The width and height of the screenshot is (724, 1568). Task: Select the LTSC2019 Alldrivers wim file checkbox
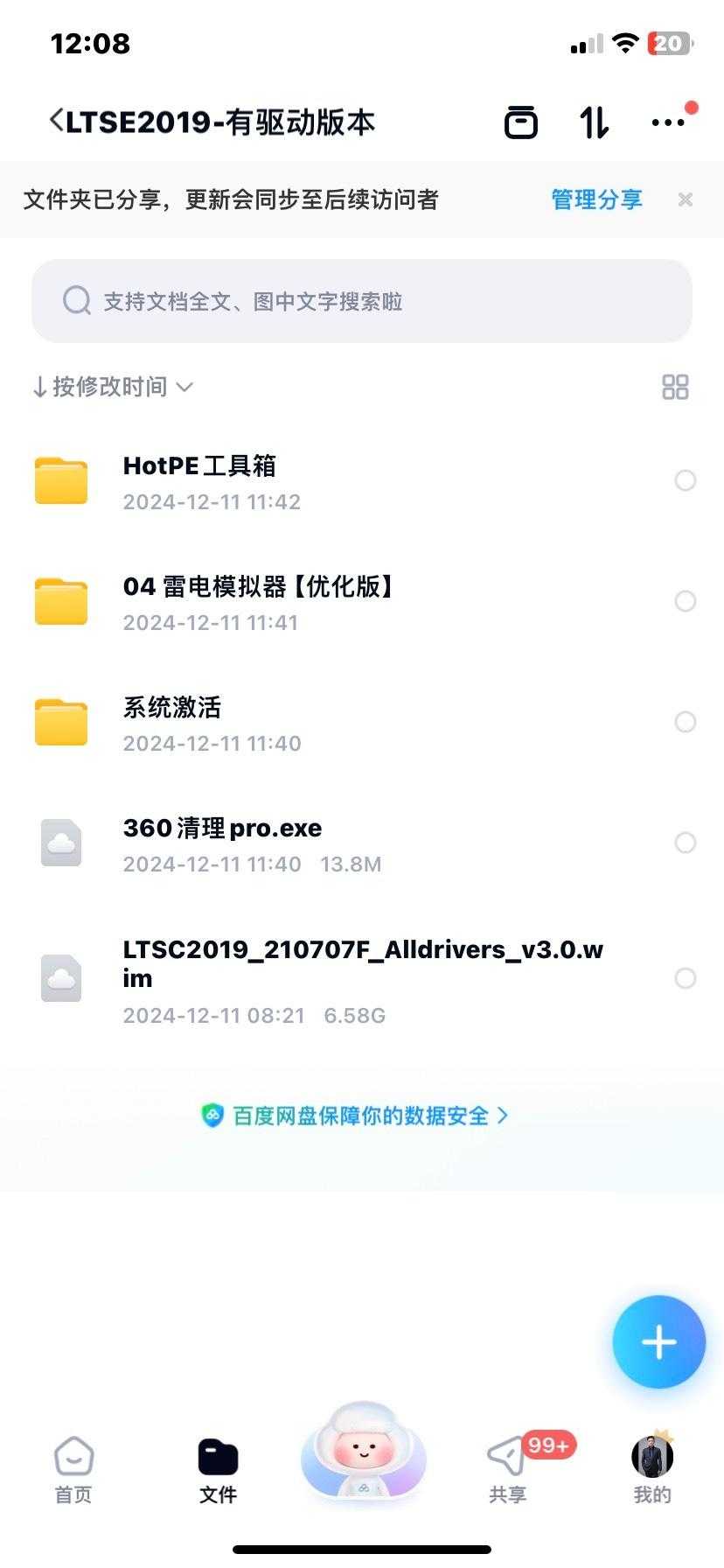[x=686, y=978]
